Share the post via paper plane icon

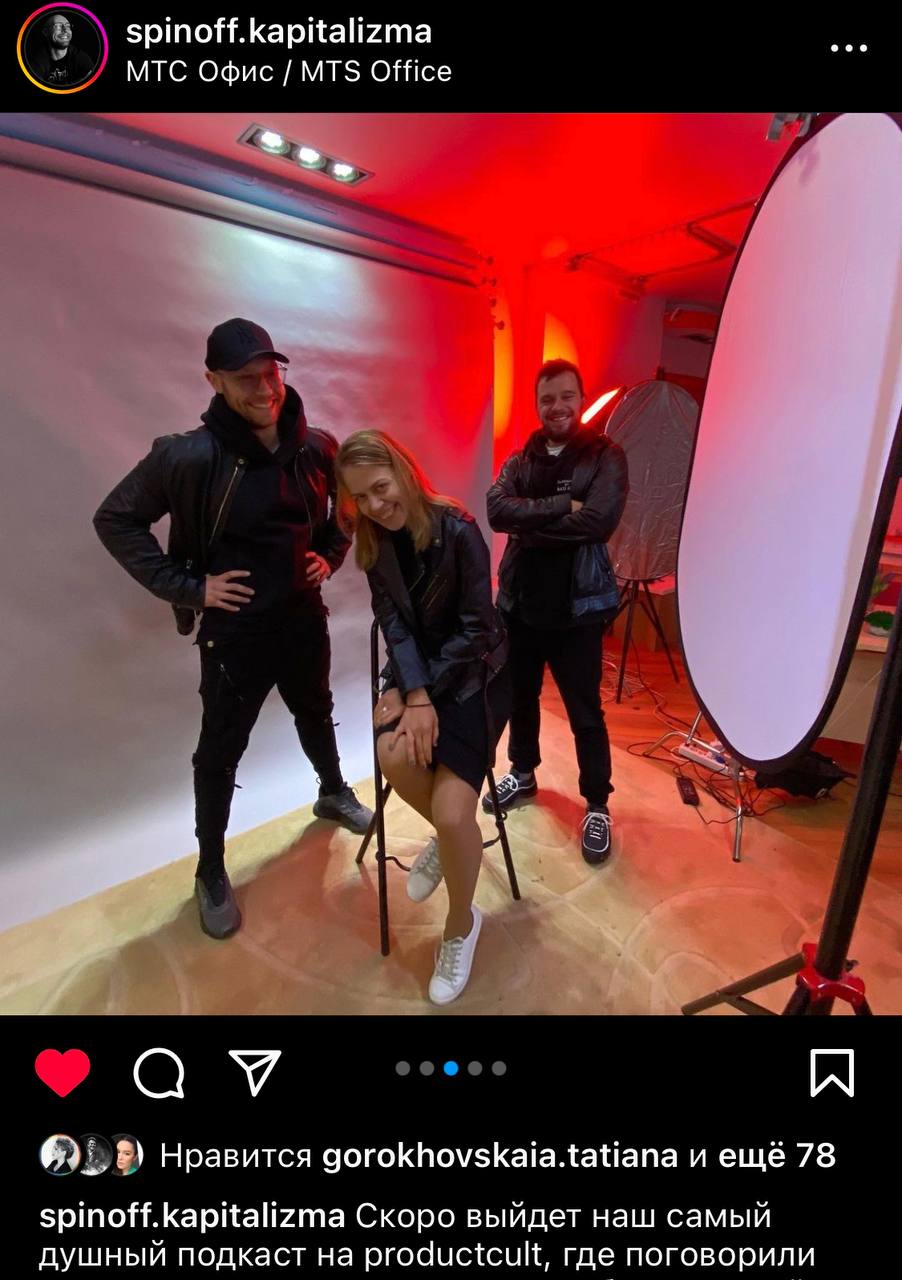pos(255,1072)
